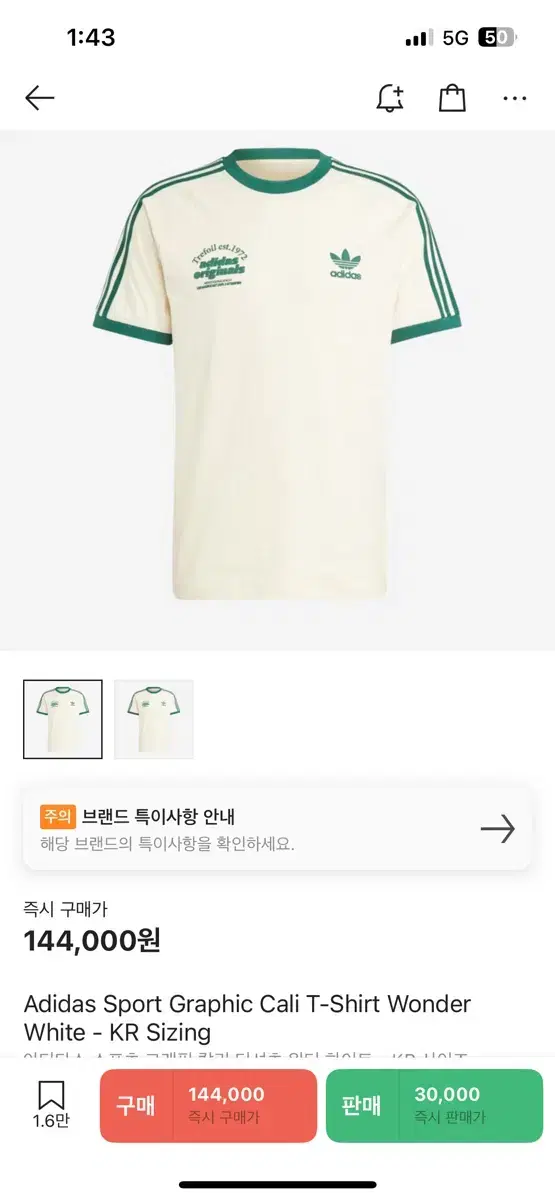Bookmark this item with 1.6만 saves

click(50, 1105)
